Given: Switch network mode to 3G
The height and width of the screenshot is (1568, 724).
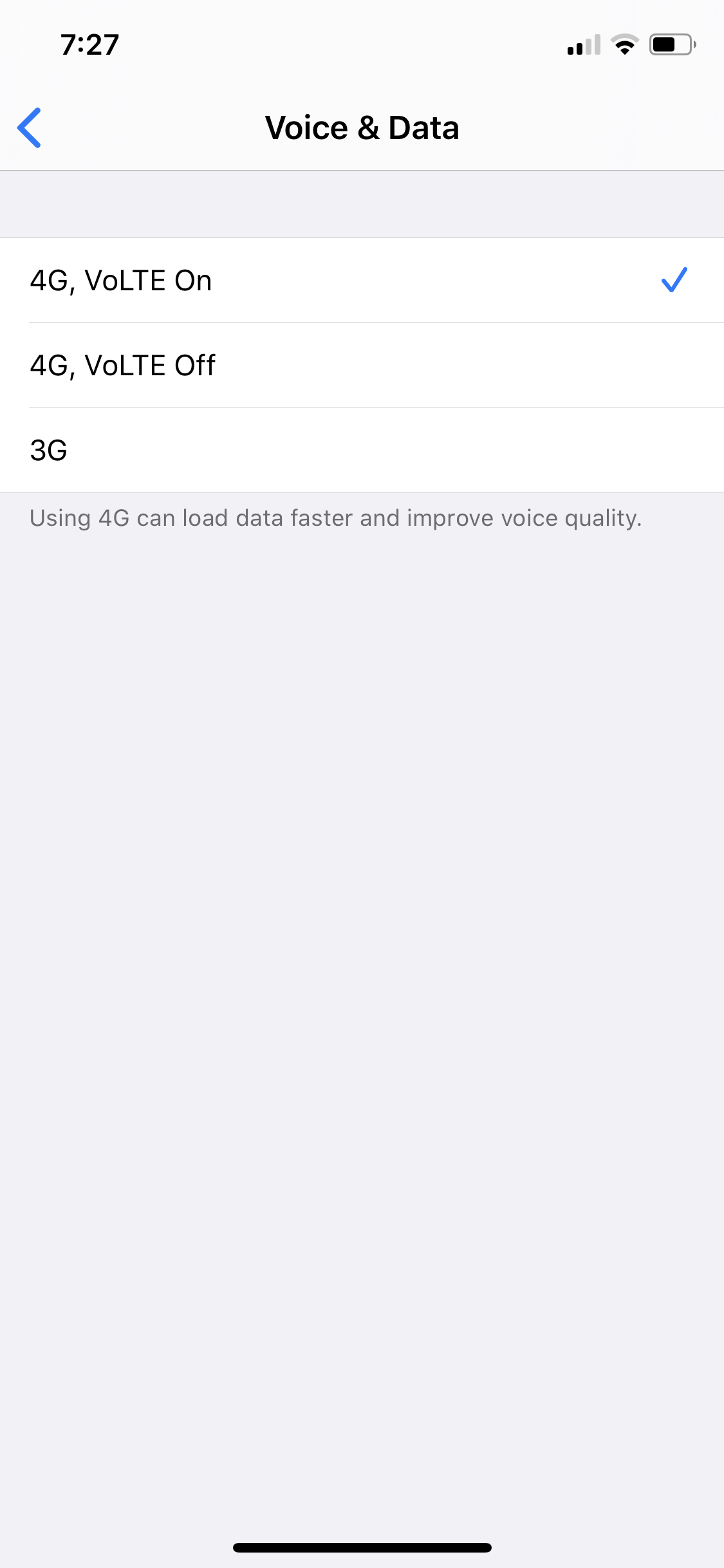Looking at the screenshot, I should click(362, 450).
